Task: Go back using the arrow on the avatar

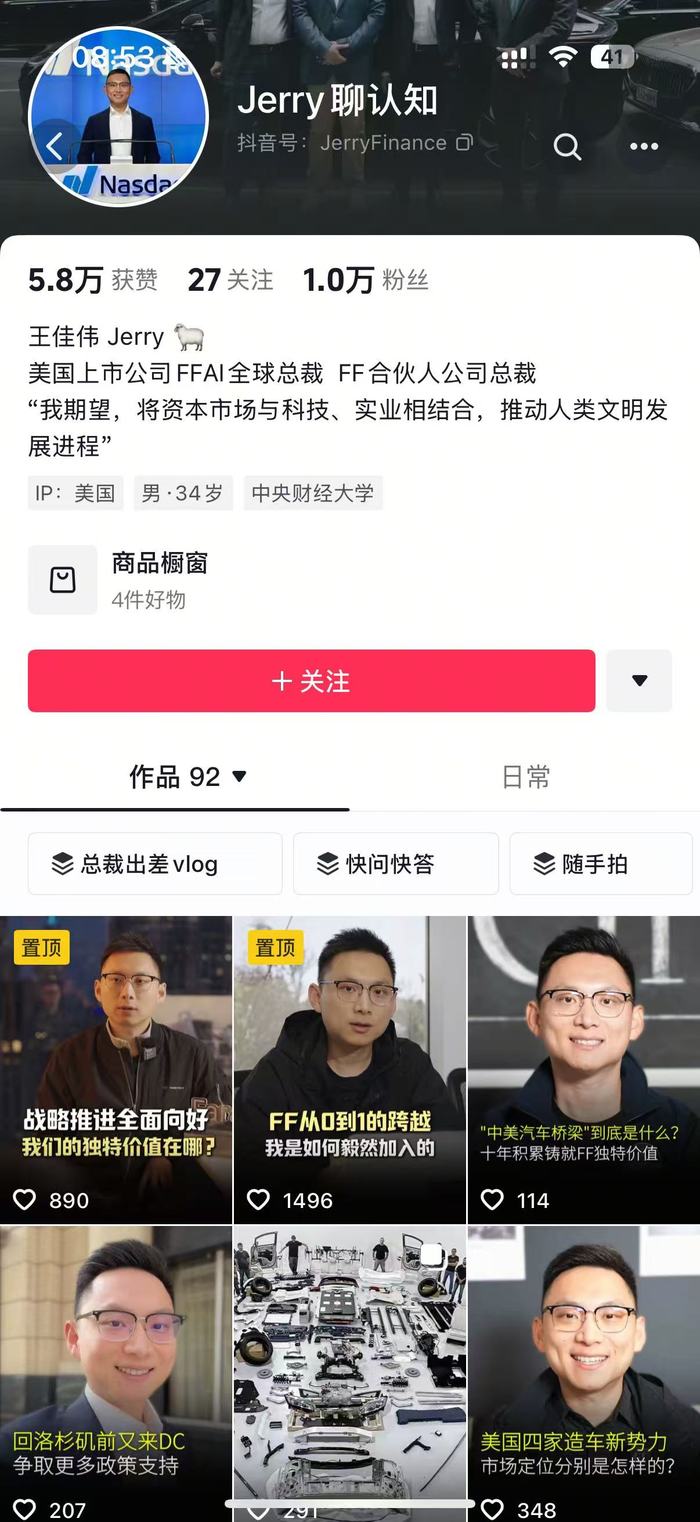Action: click(54, 146)
